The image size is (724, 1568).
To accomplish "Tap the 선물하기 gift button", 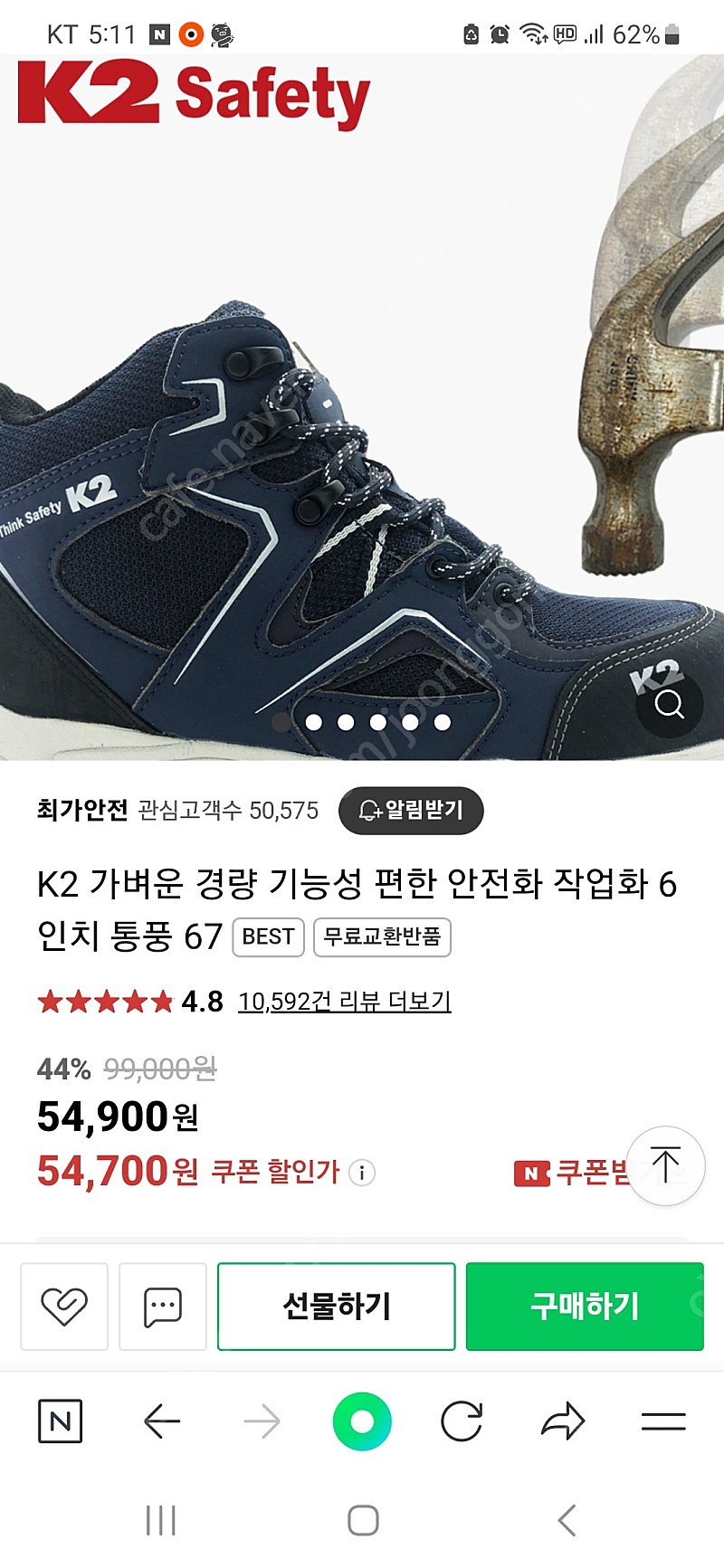I will (336, 1306).
